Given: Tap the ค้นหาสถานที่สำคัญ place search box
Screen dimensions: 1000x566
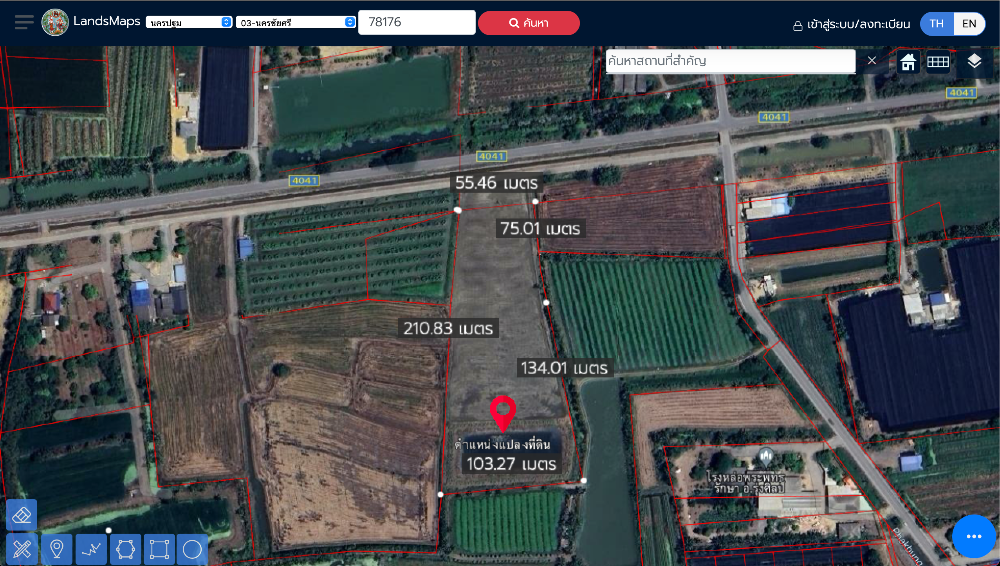Looking at the screenshot, I should (x=730, y=61).
